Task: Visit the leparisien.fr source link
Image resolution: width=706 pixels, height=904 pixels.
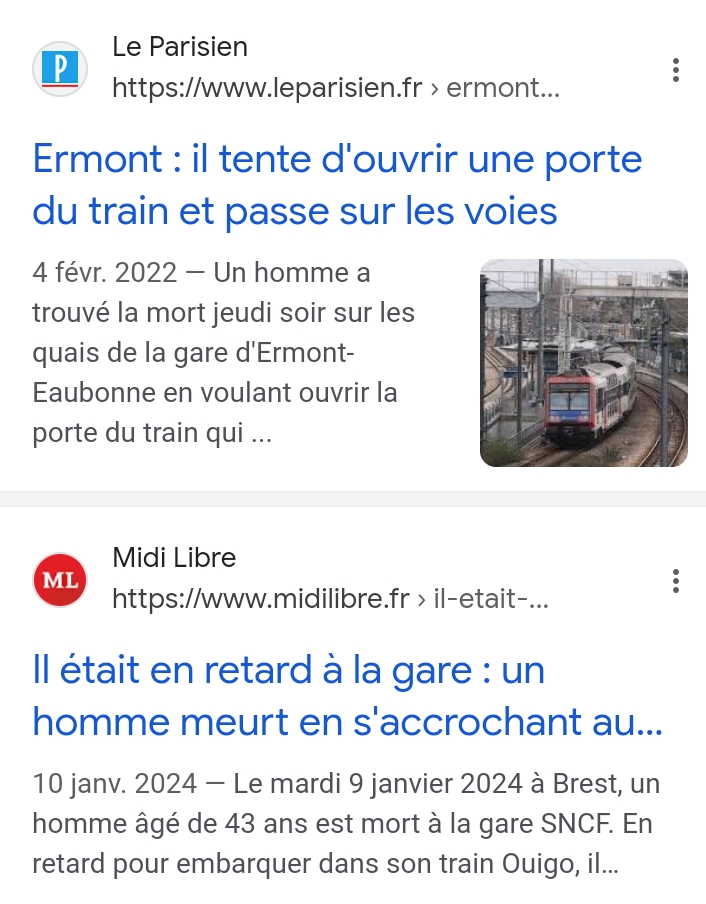Action: 335,88
